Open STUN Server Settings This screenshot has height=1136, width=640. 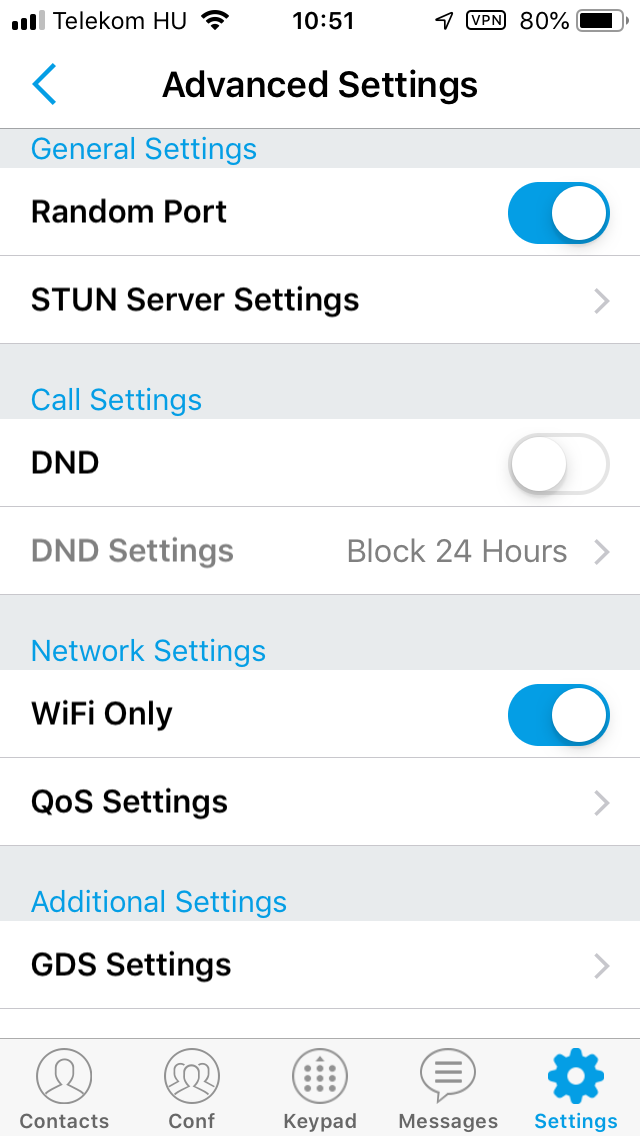pos(320,299)
